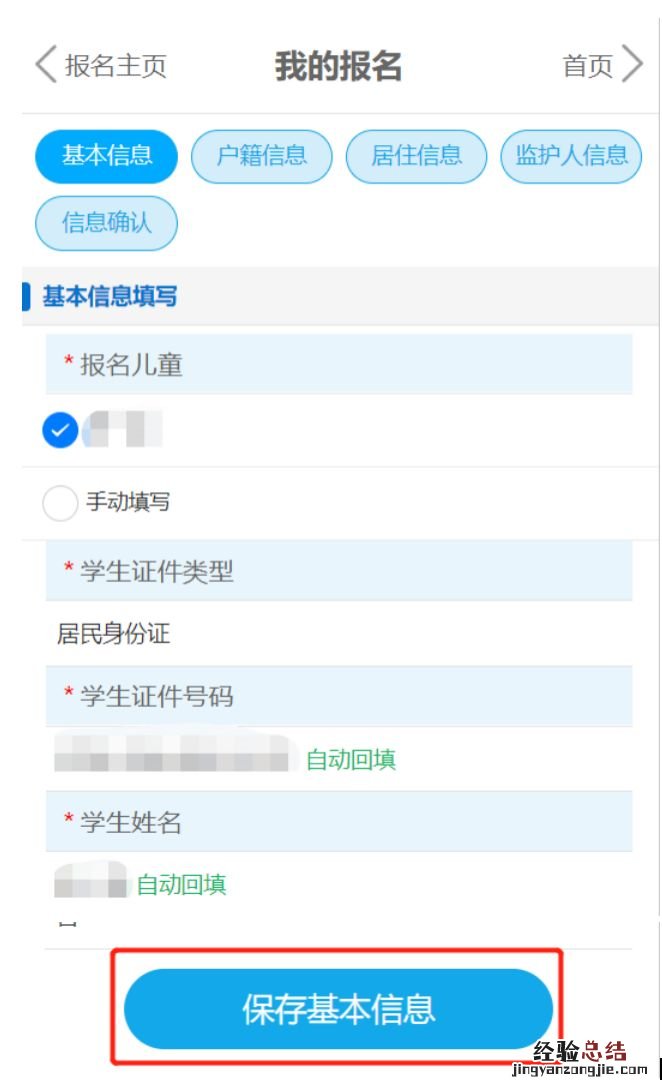
Task: Select the pre-registered child option
Action: (x=60, y=431)
